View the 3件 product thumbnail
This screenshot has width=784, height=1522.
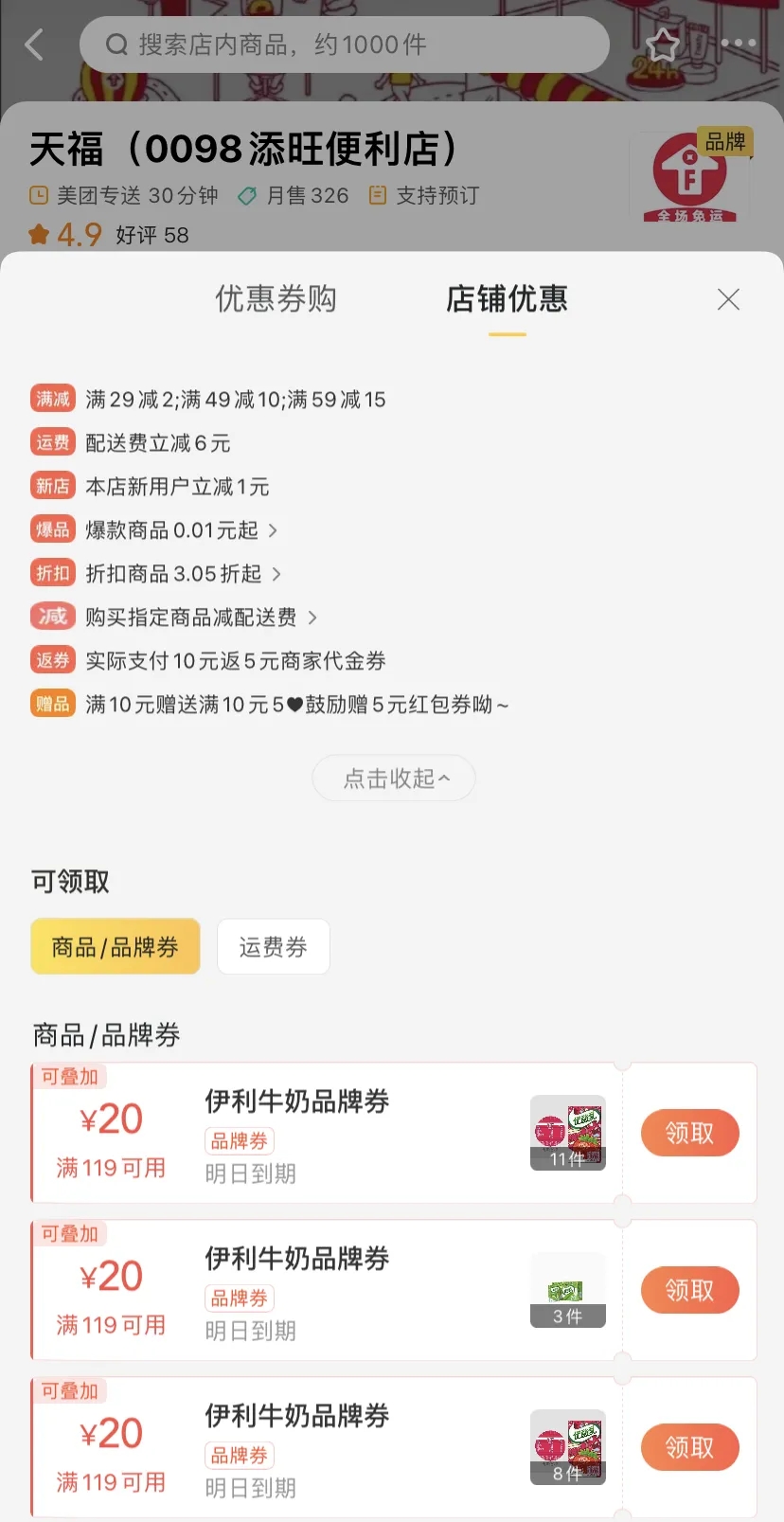pos(567,1290)
